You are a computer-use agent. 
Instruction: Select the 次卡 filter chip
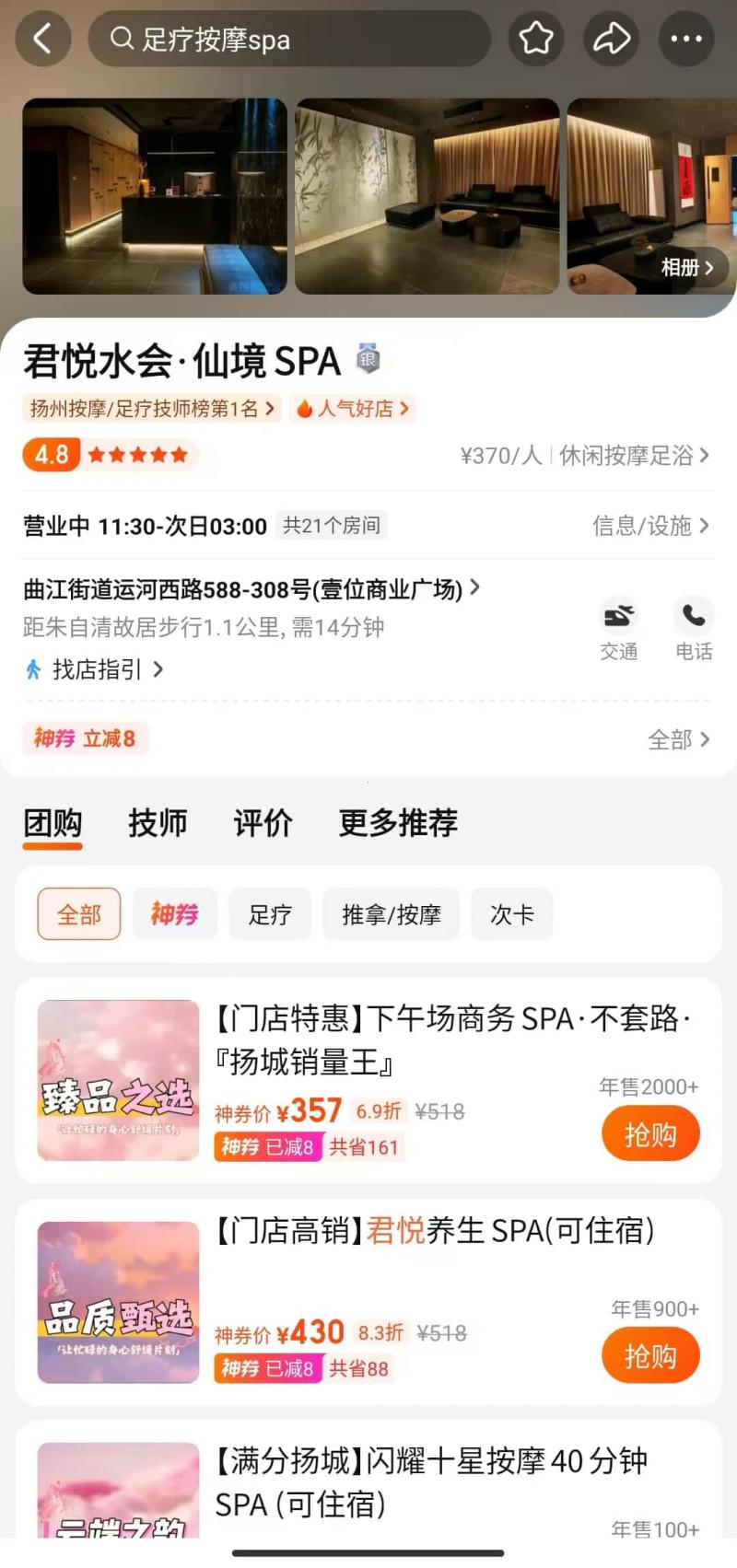coord(511,913)
